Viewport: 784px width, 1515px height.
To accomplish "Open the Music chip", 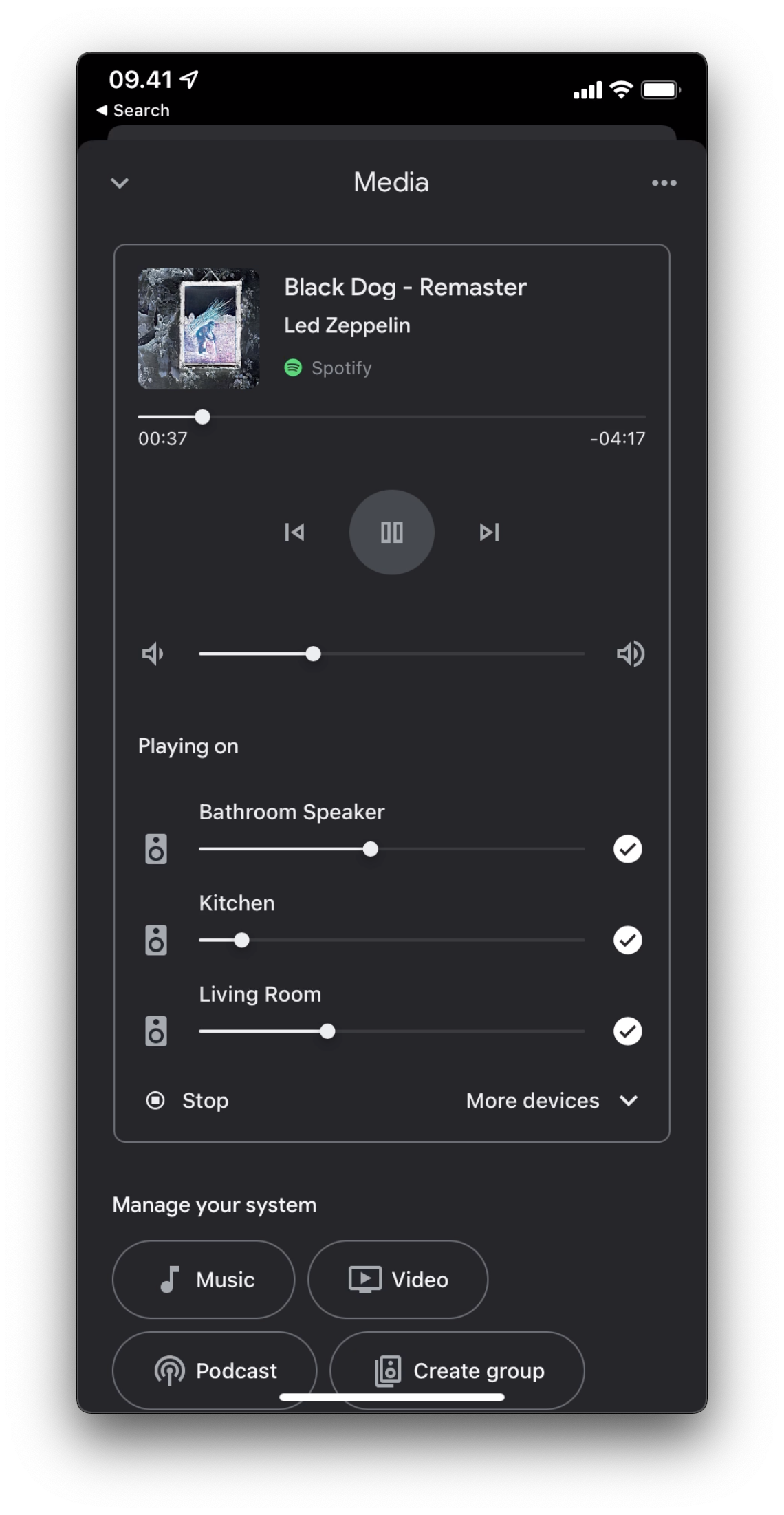I will [204, 1280].
